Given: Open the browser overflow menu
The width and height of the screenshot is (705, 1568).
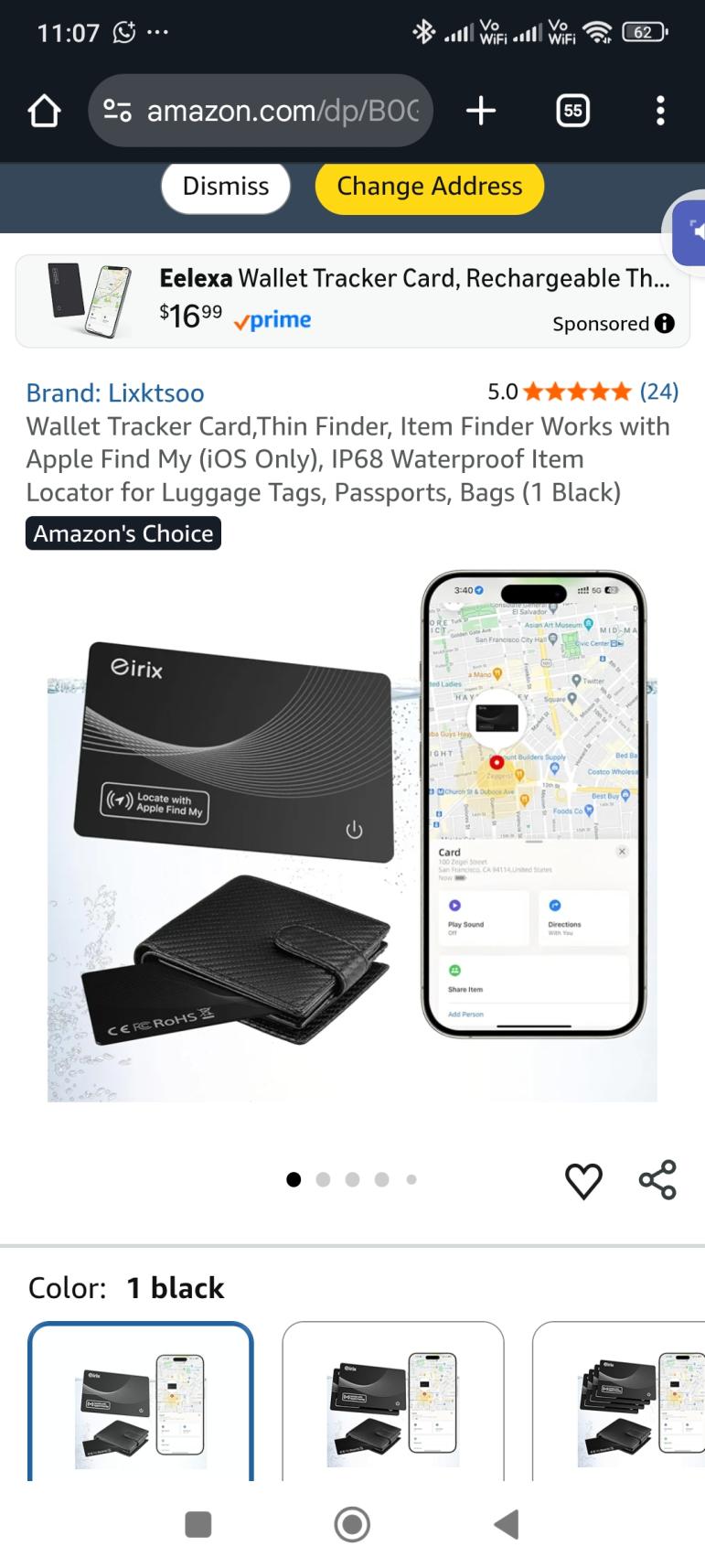Looking at the screenshot, I should click(x=660, y=112).
